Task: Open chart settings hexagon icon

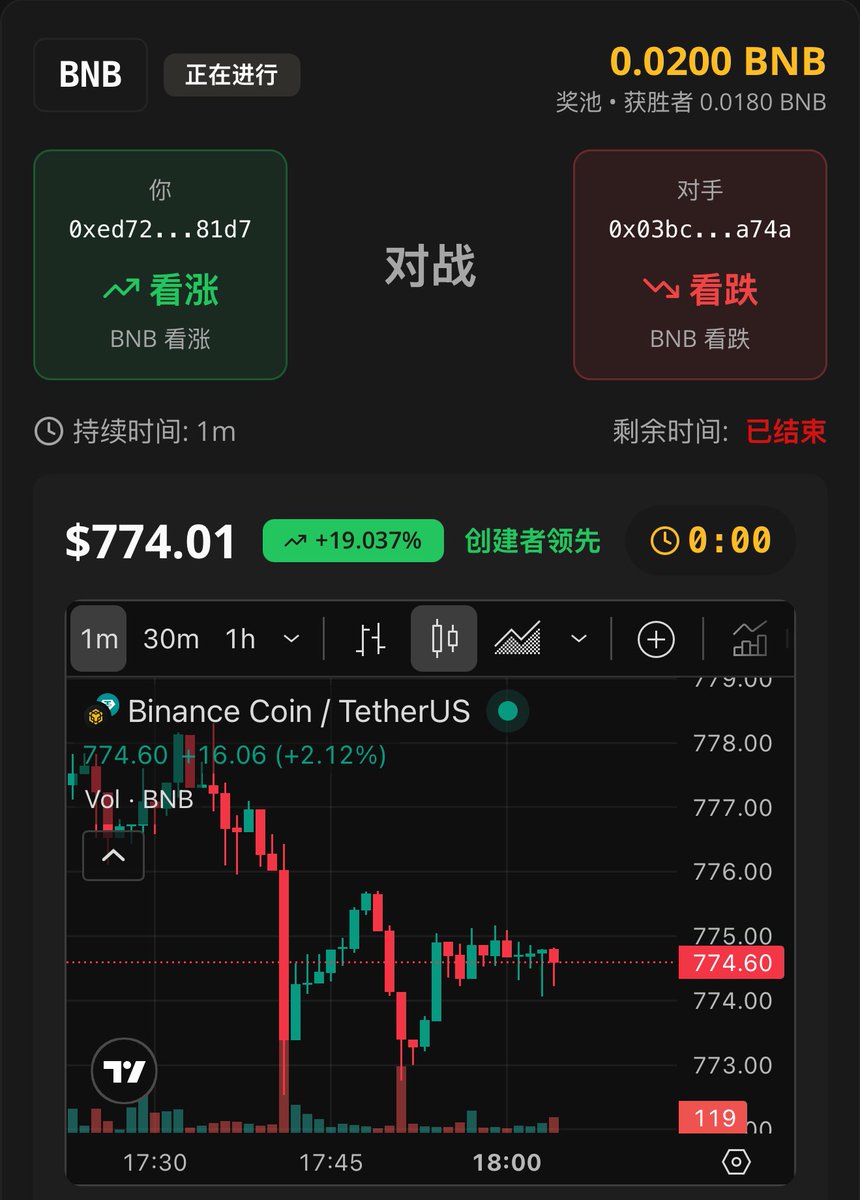Action: pyautogui.click(x=736, y=1162)
